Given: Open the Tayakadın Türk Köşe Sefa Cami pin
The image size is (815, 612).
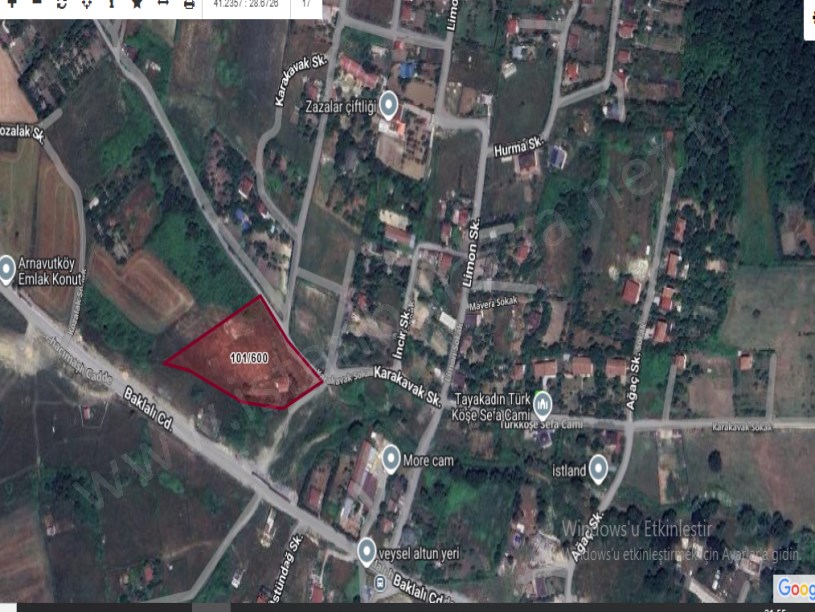Looking at the screenshot, I should pos(542,404).
